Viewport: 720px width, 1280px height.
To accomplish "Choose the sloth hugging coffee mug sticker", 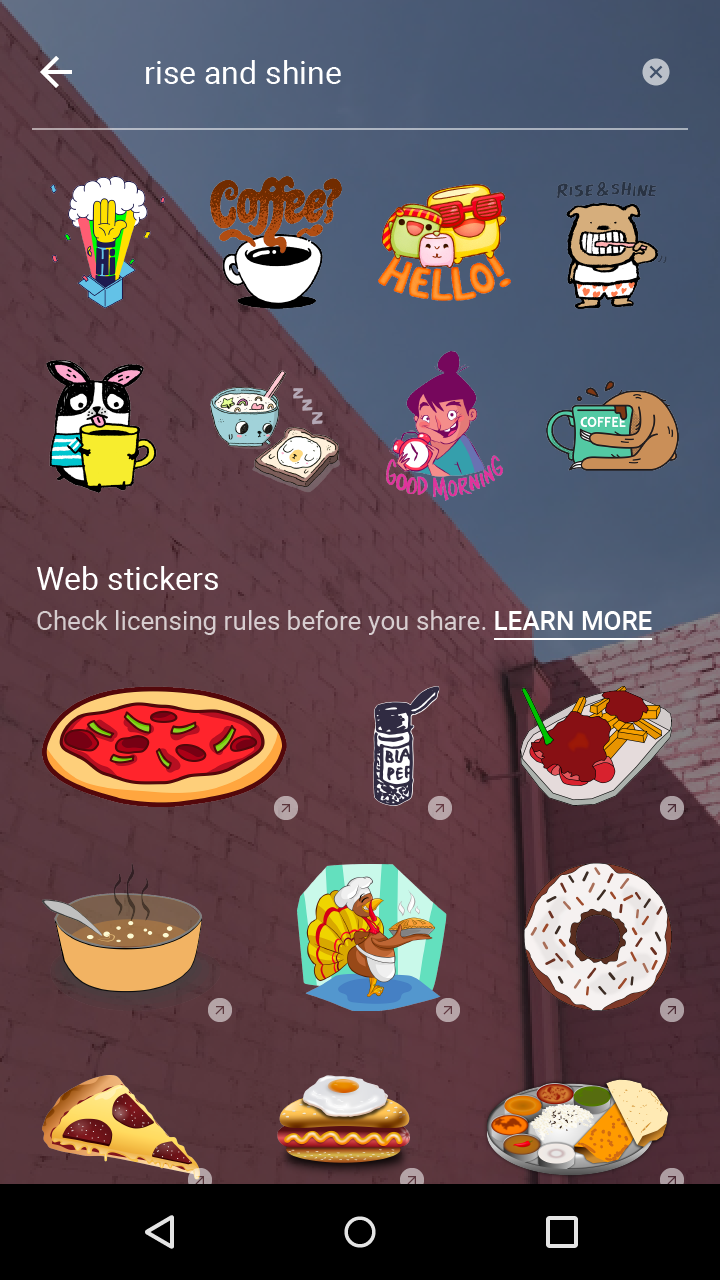I will click(612, 429).
